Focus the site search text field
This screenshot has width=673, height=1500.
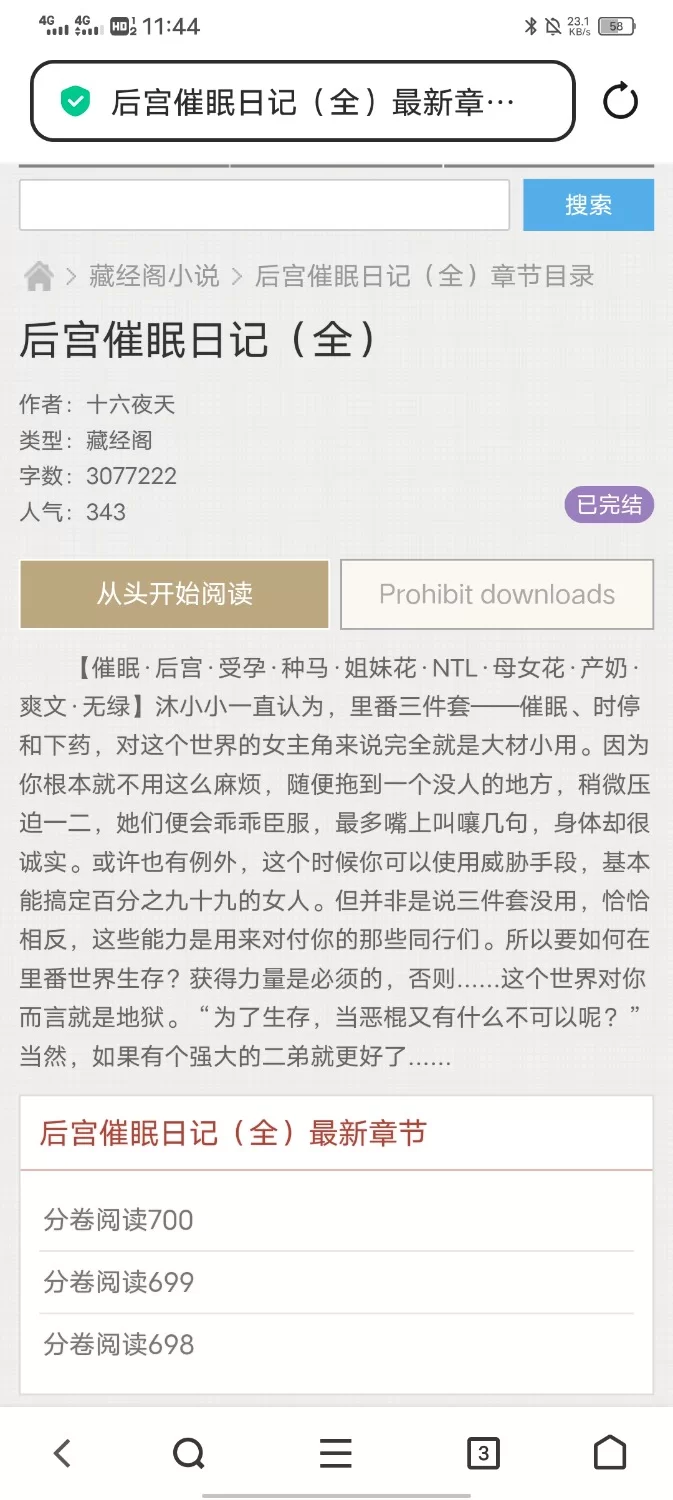pos(264,205)
